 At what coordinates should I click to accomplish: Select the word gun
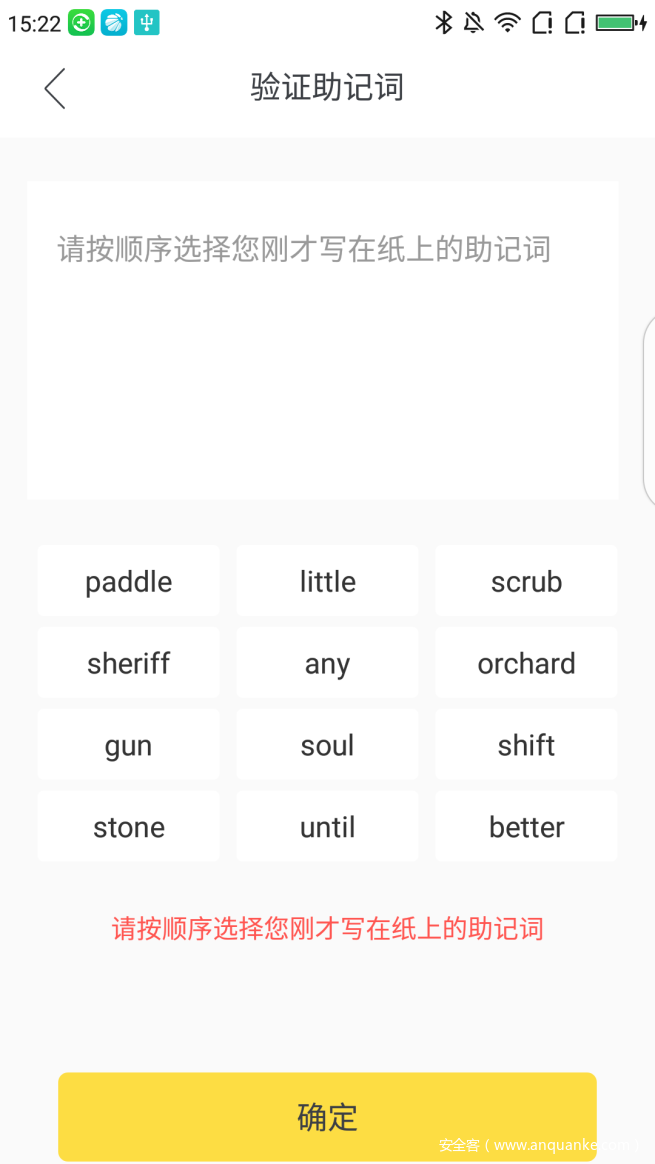(128, 745)
